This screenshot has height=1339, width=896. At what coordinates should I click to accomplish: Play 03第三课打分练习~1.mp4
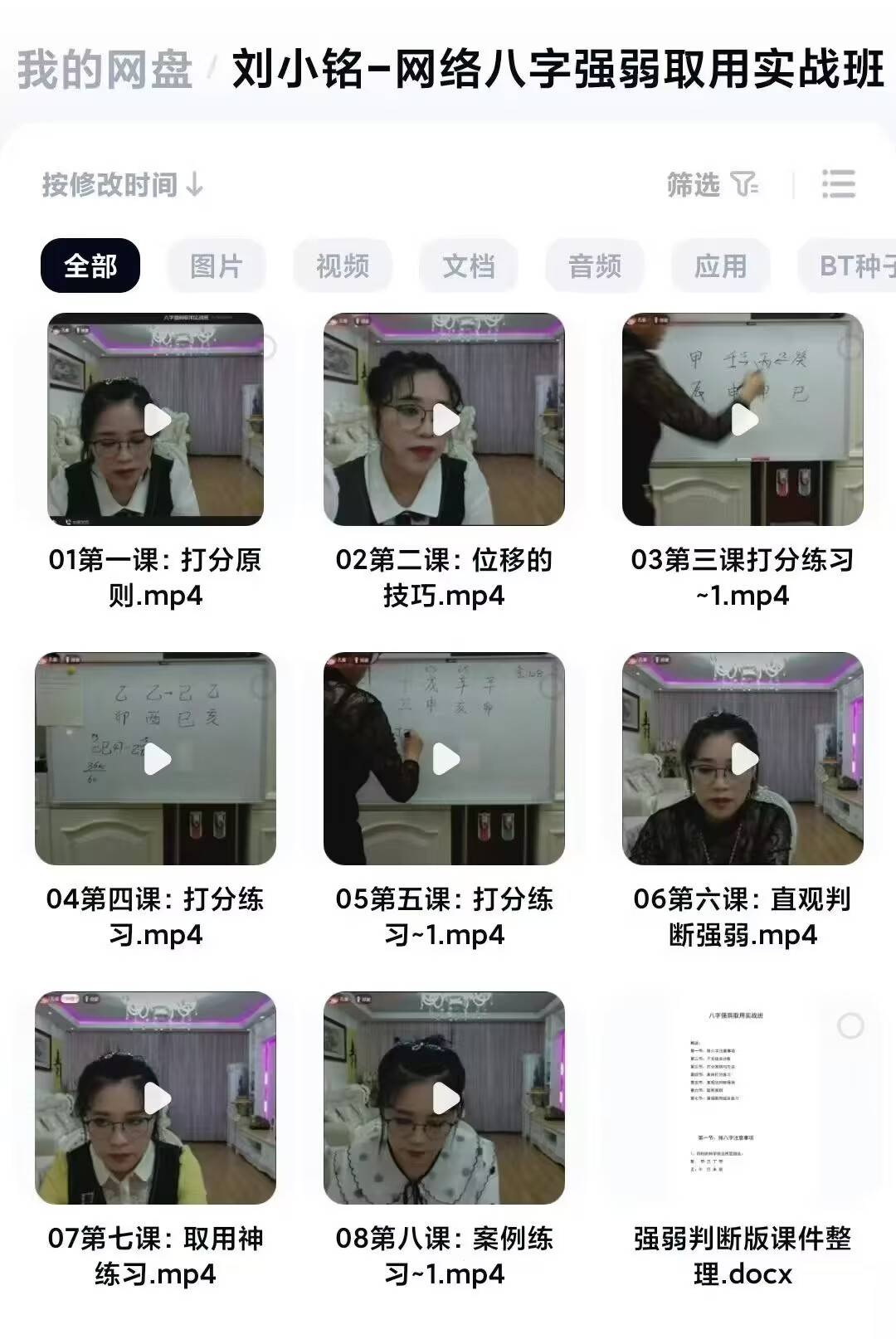[x=743, y=420]
